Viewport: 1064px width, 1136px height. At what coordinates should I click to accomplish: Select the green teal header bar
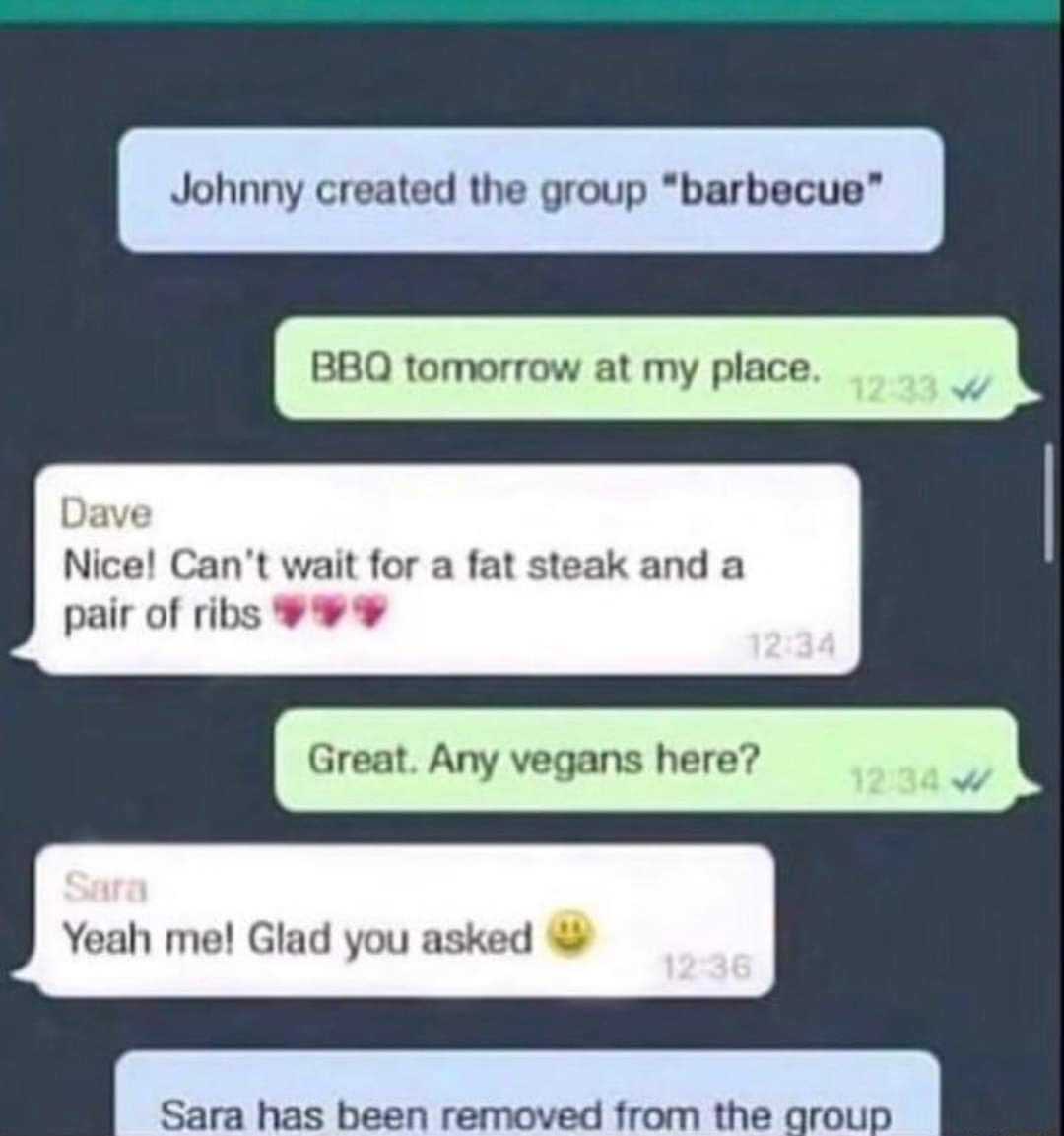tap(532, 12)
